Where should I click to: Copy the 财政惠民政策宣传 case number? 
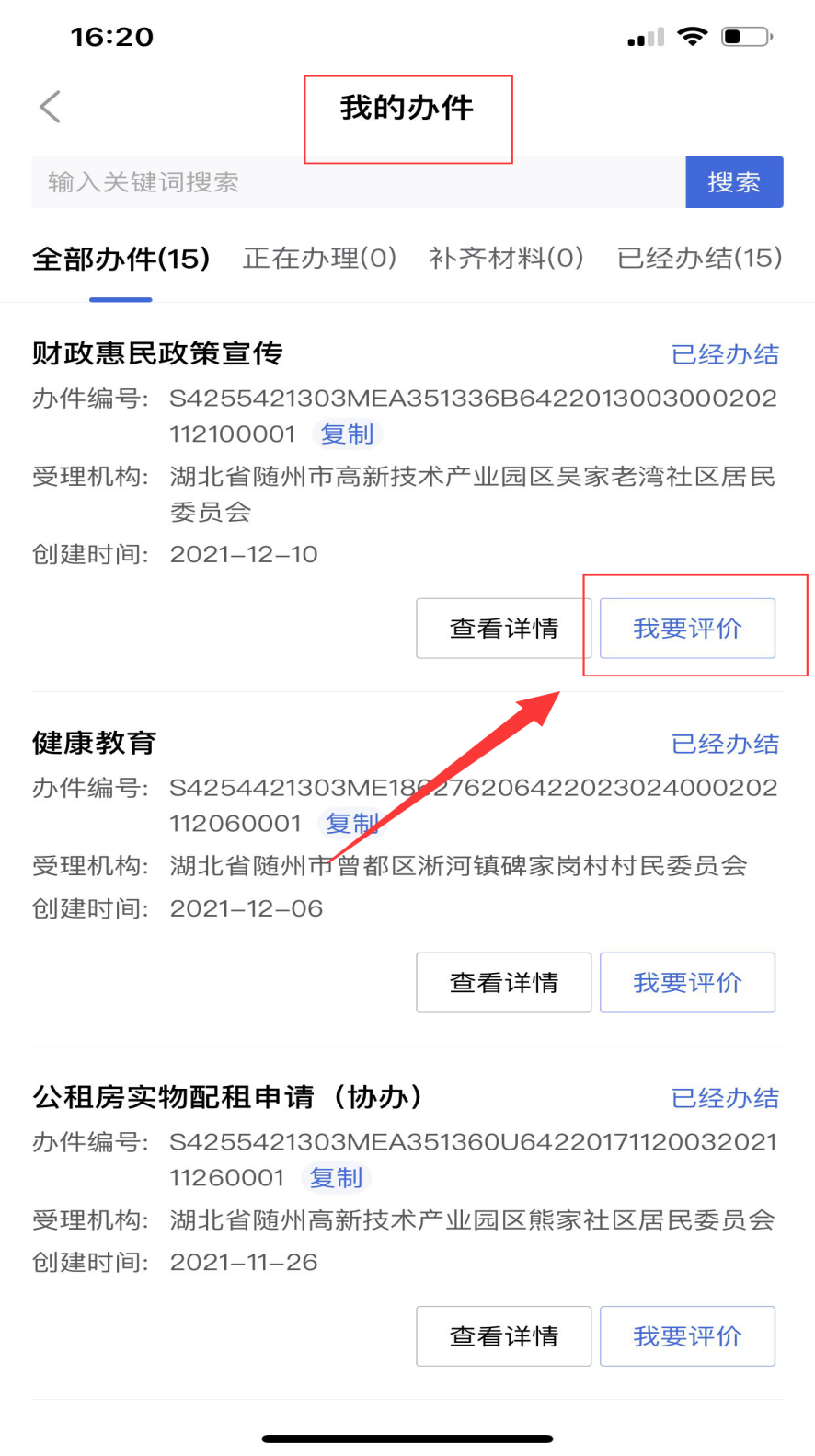pyautogui.click(x=347, y=433)
